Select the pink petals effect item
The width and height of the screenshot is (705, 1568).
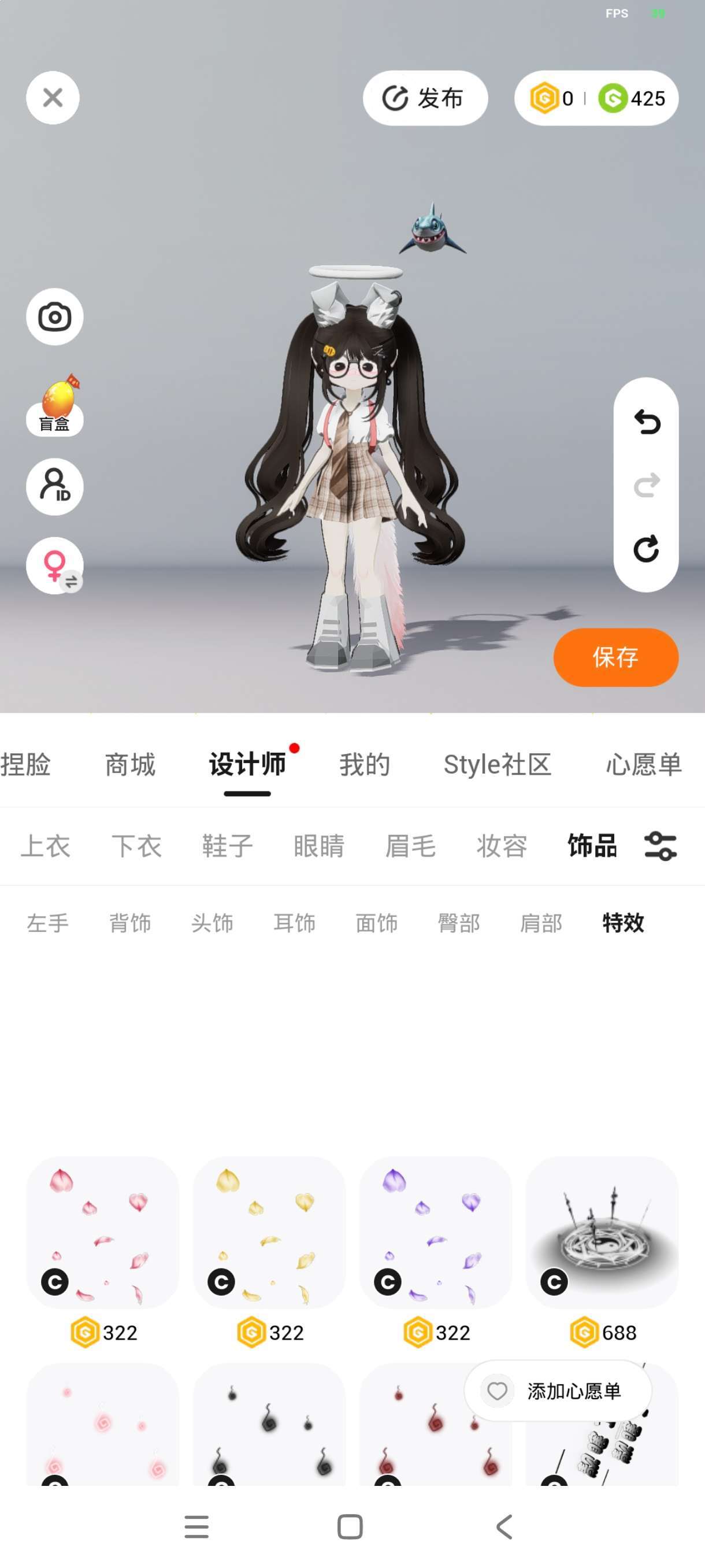click(102, 1233)
